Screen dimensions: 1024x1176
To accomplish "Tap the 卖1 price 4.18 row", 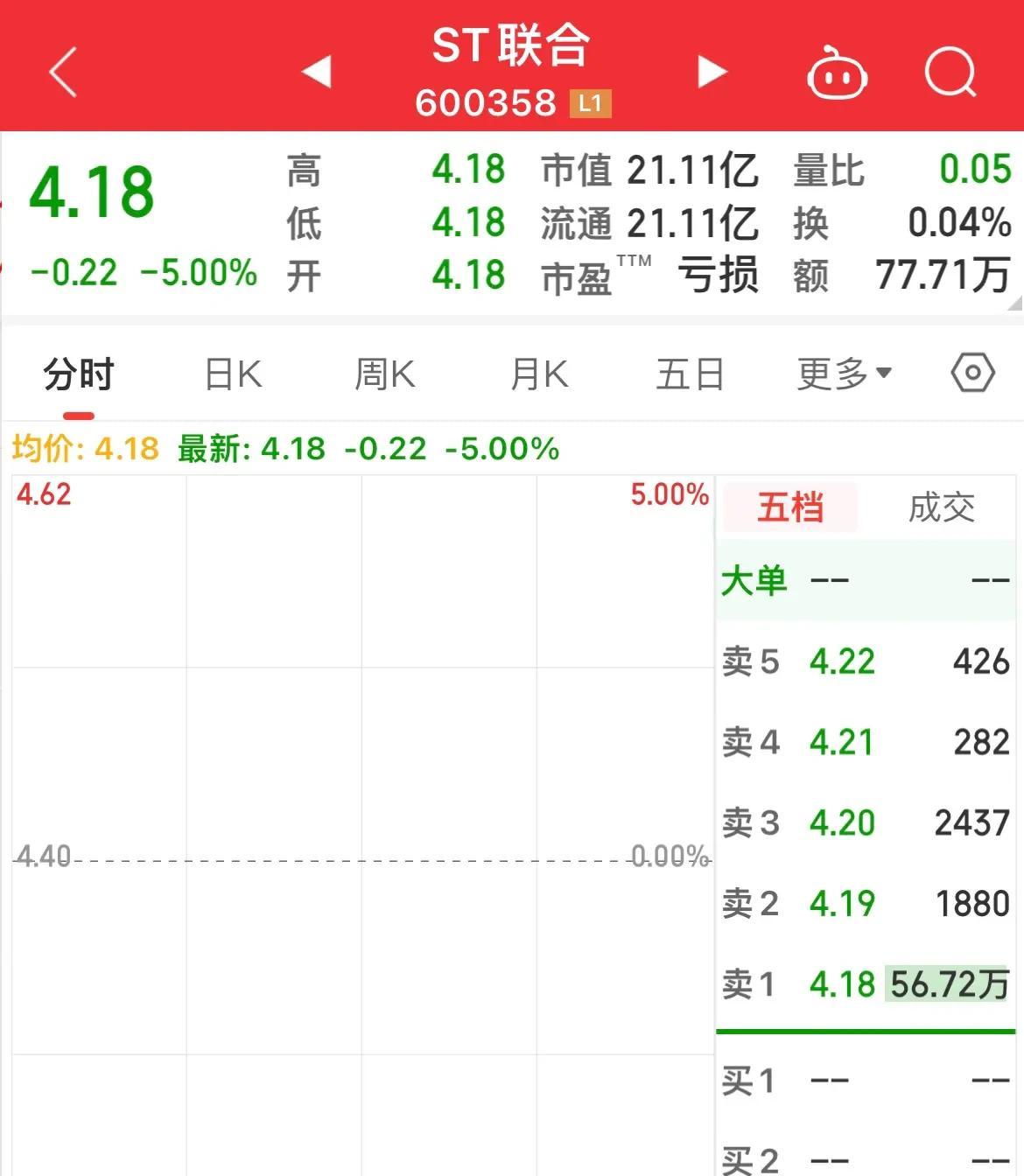I will pyautogui.click(x=841, y=983).
